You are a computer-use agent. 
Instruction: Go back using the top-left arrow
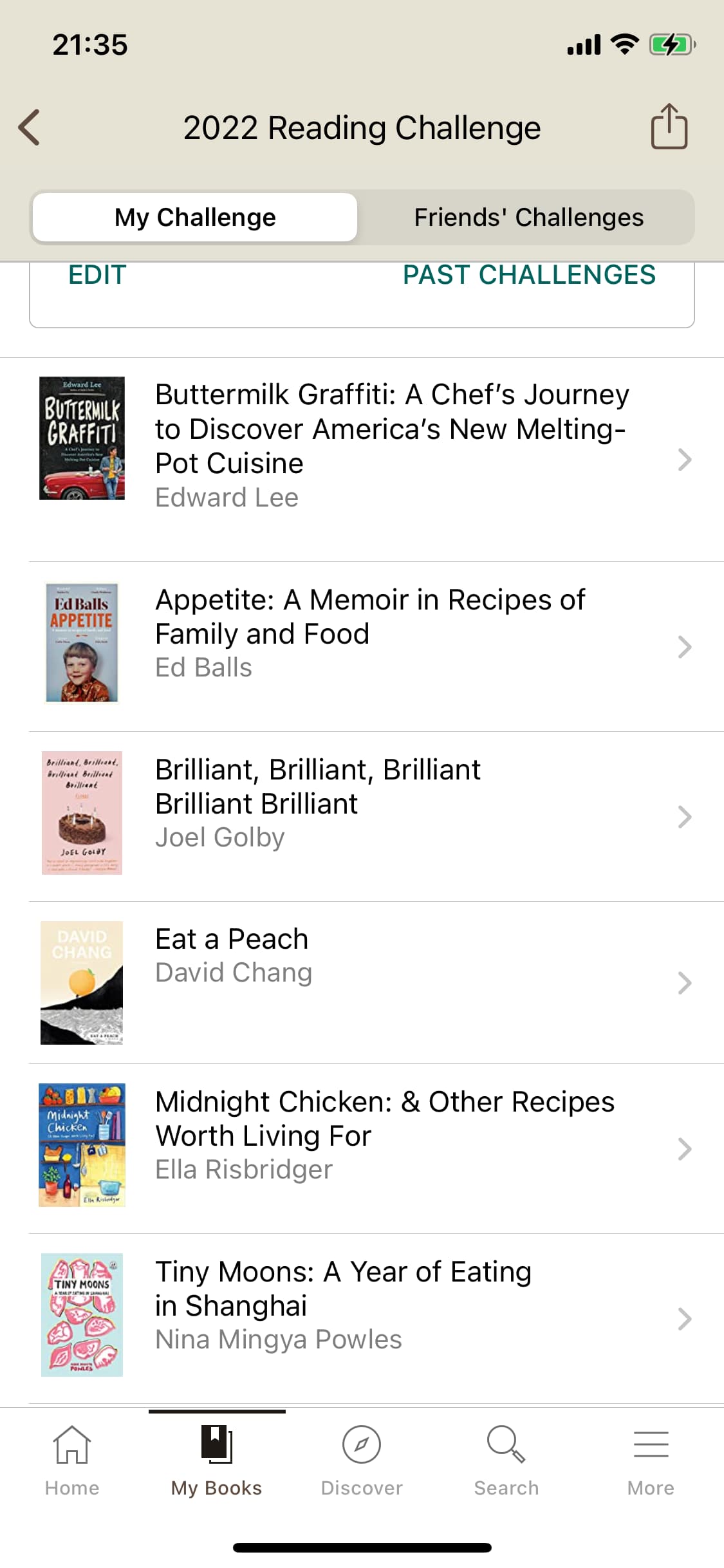[x=30, y=127]
